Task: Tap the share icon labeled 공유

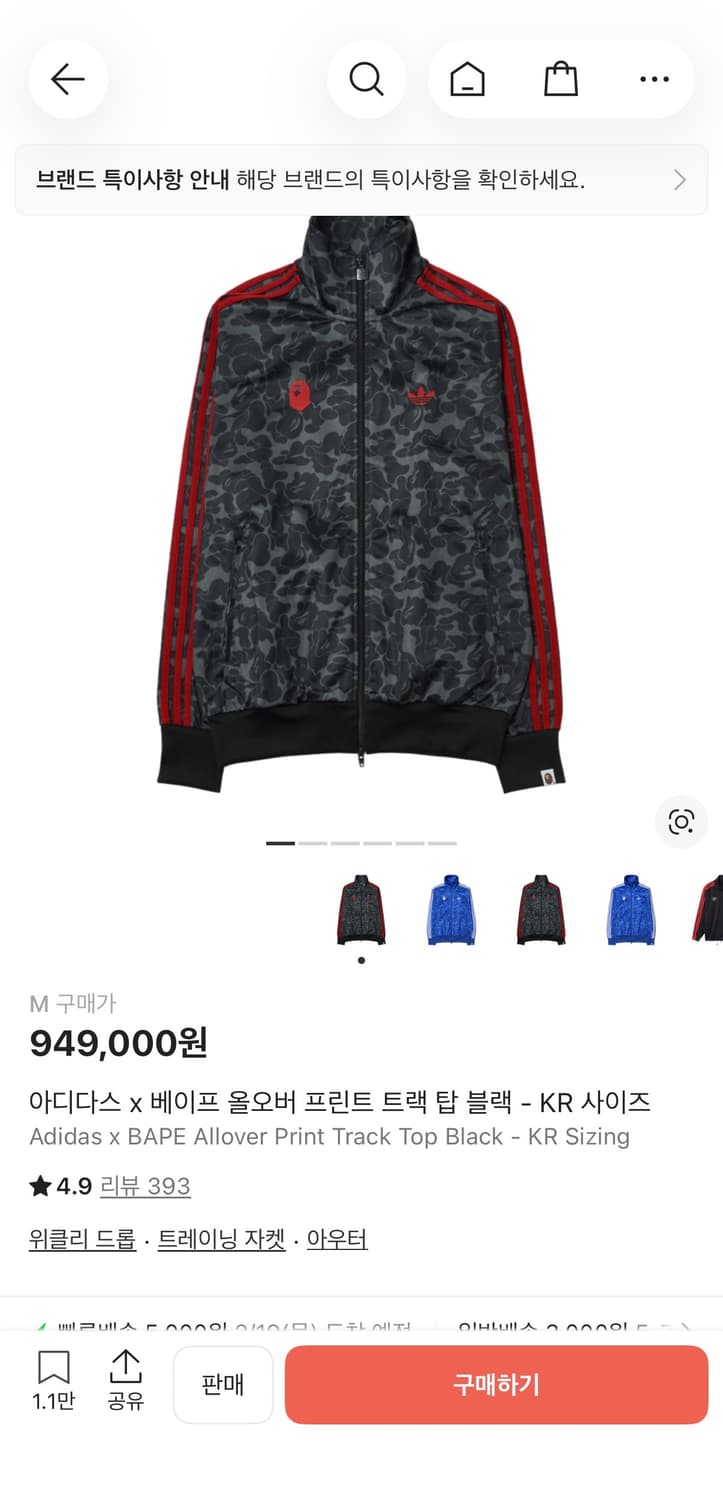Action: (x=124, y=1384)
